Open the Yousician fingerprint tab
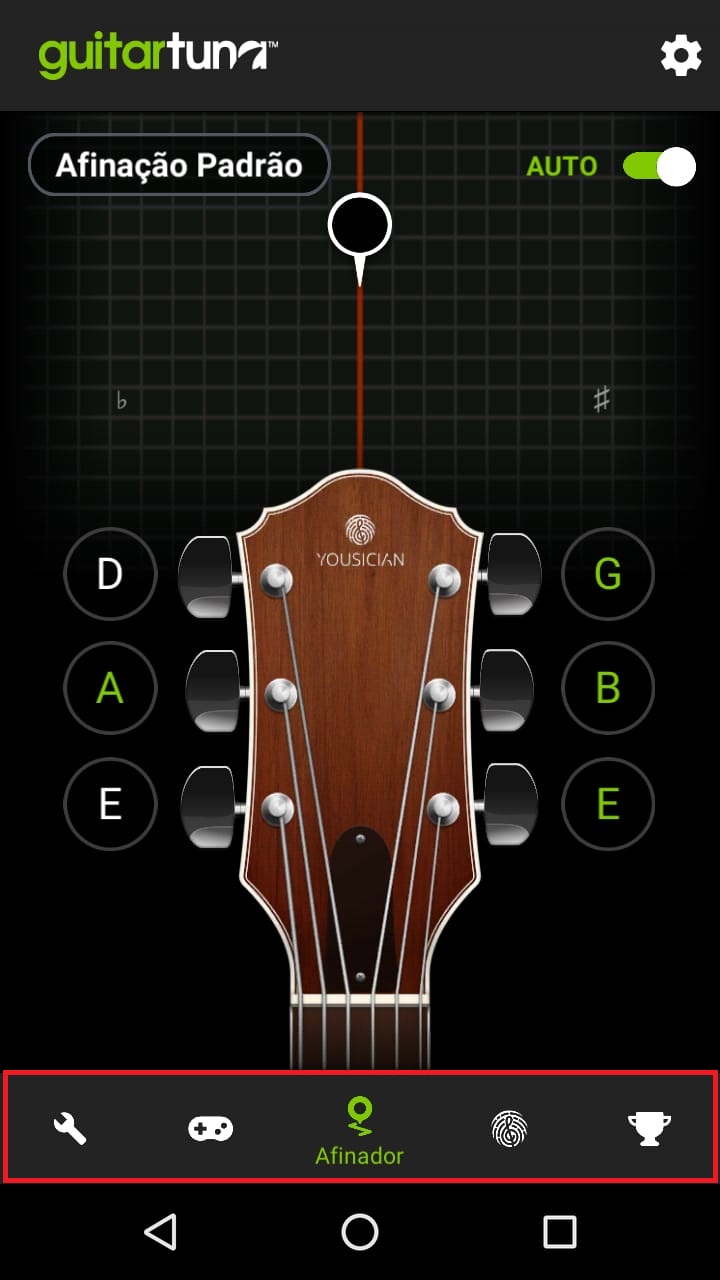The width and height of the screenshot is (720, 1280). [509, 1129]
